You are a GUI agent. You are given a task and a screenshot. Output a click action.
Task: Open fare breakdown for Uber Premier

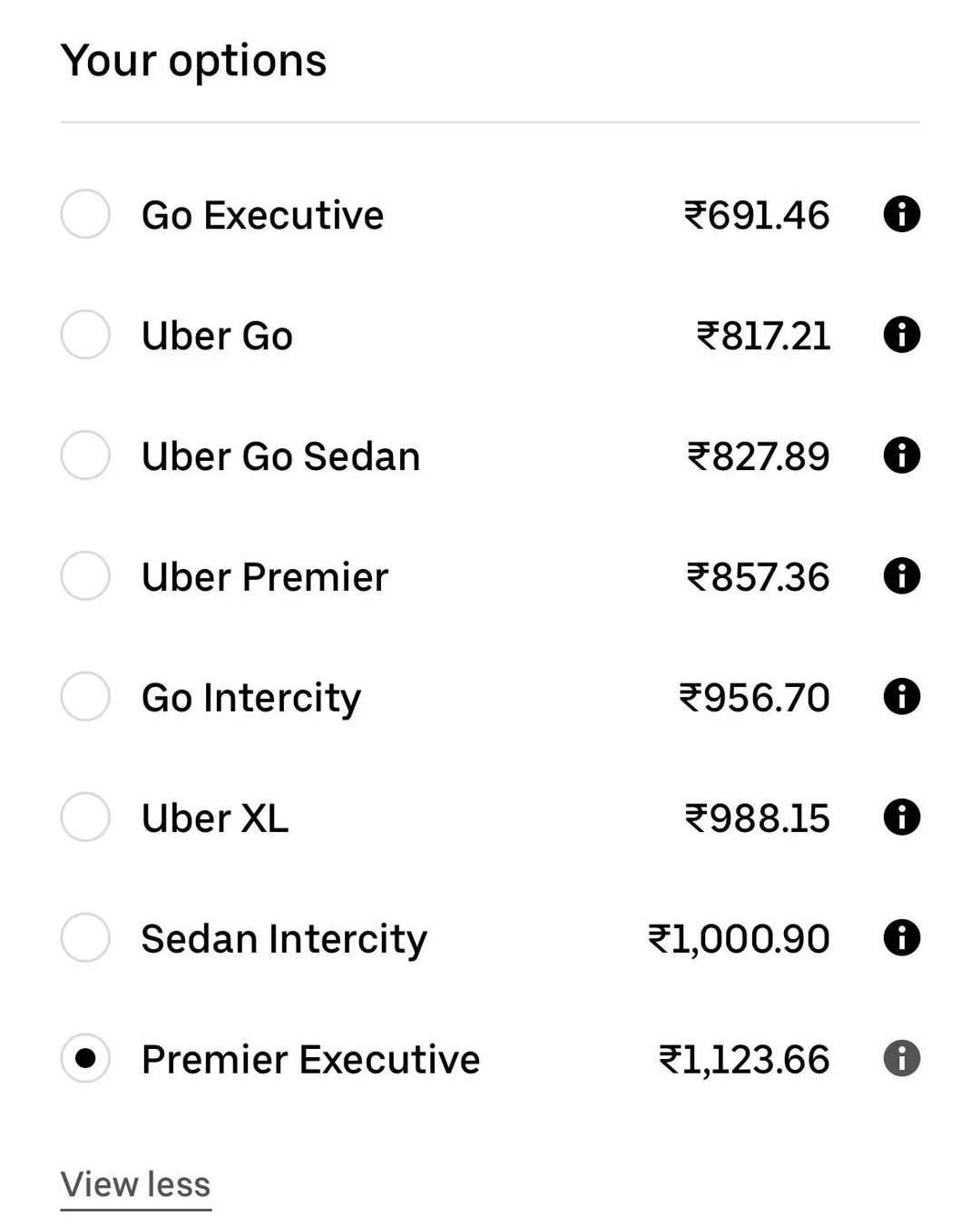coord(902,576)
